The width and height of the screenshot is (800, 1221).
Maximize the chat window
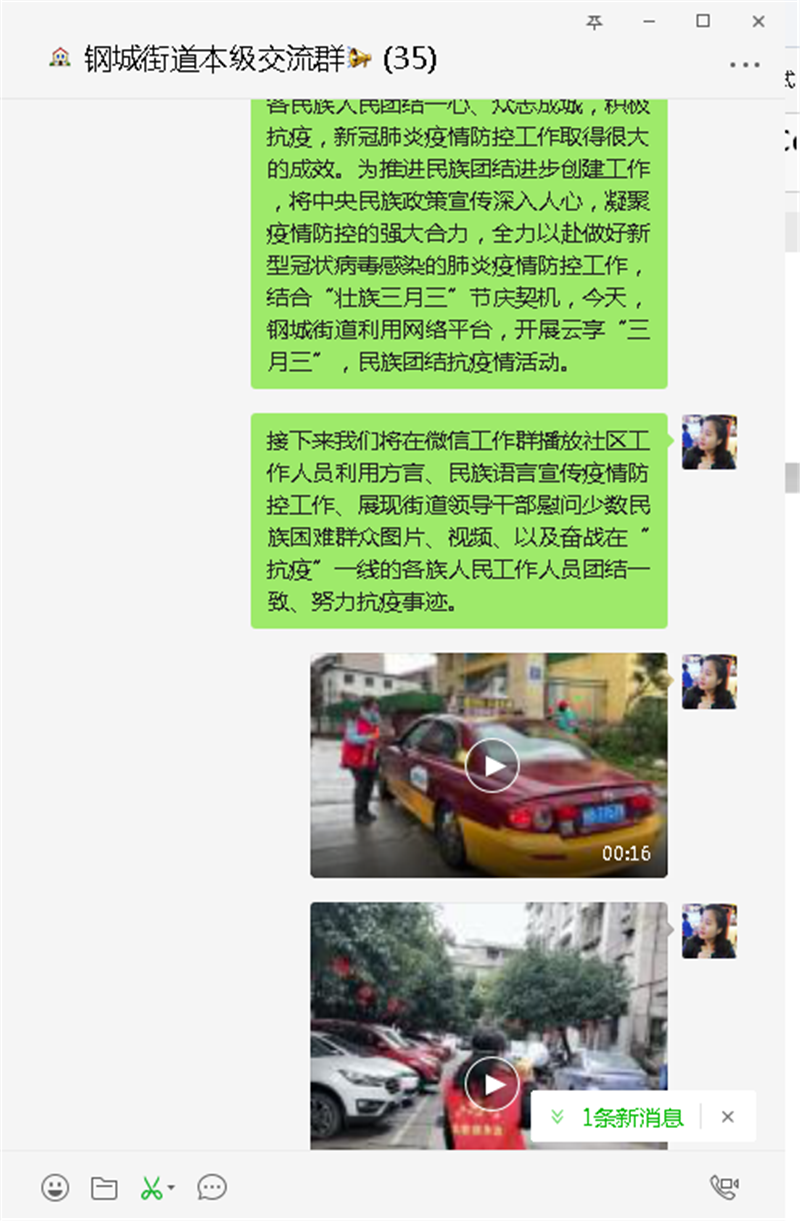tap(704, 22)
